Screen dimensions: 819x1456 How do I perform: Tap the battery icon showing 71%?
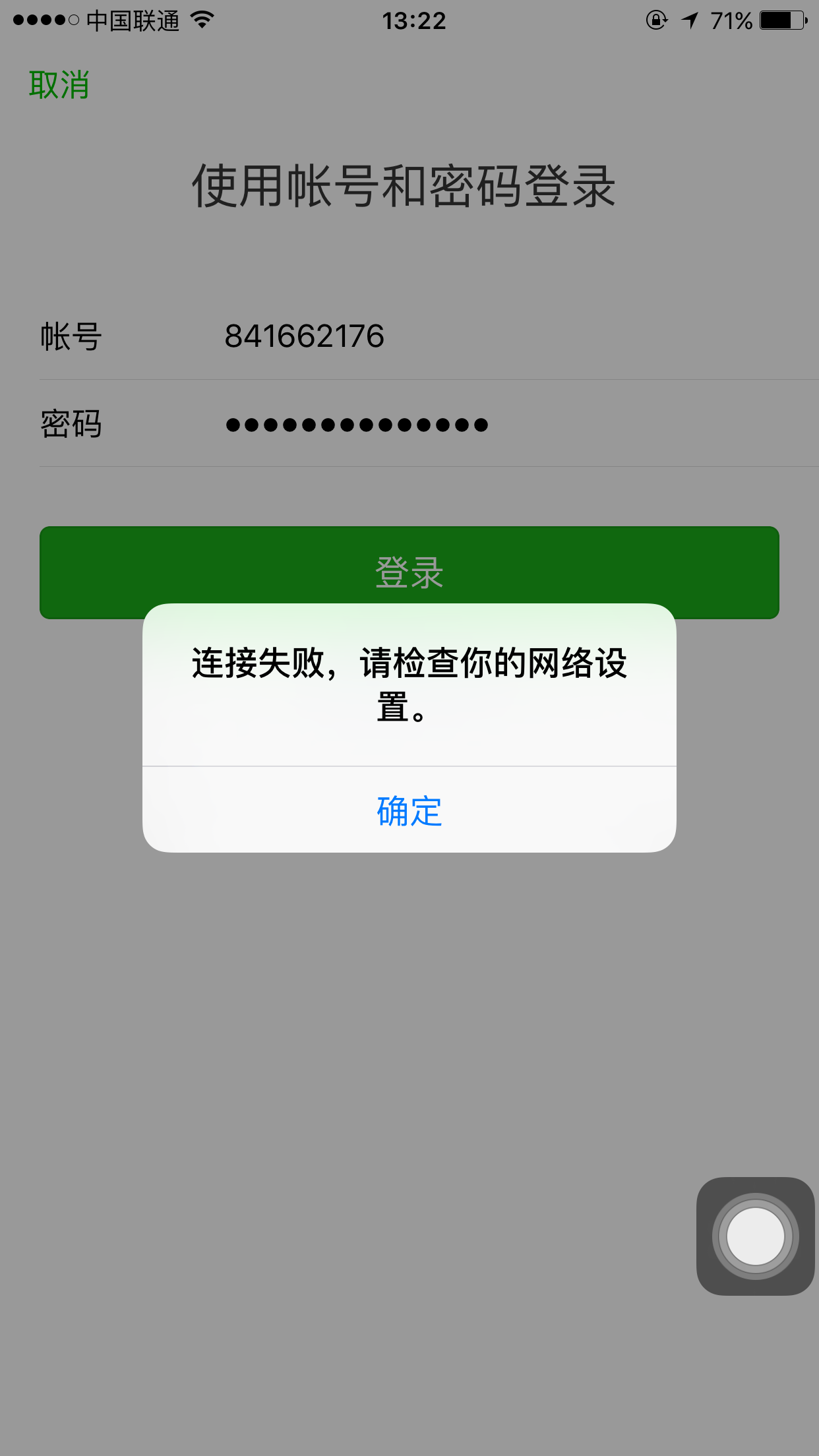coord(781,21)
